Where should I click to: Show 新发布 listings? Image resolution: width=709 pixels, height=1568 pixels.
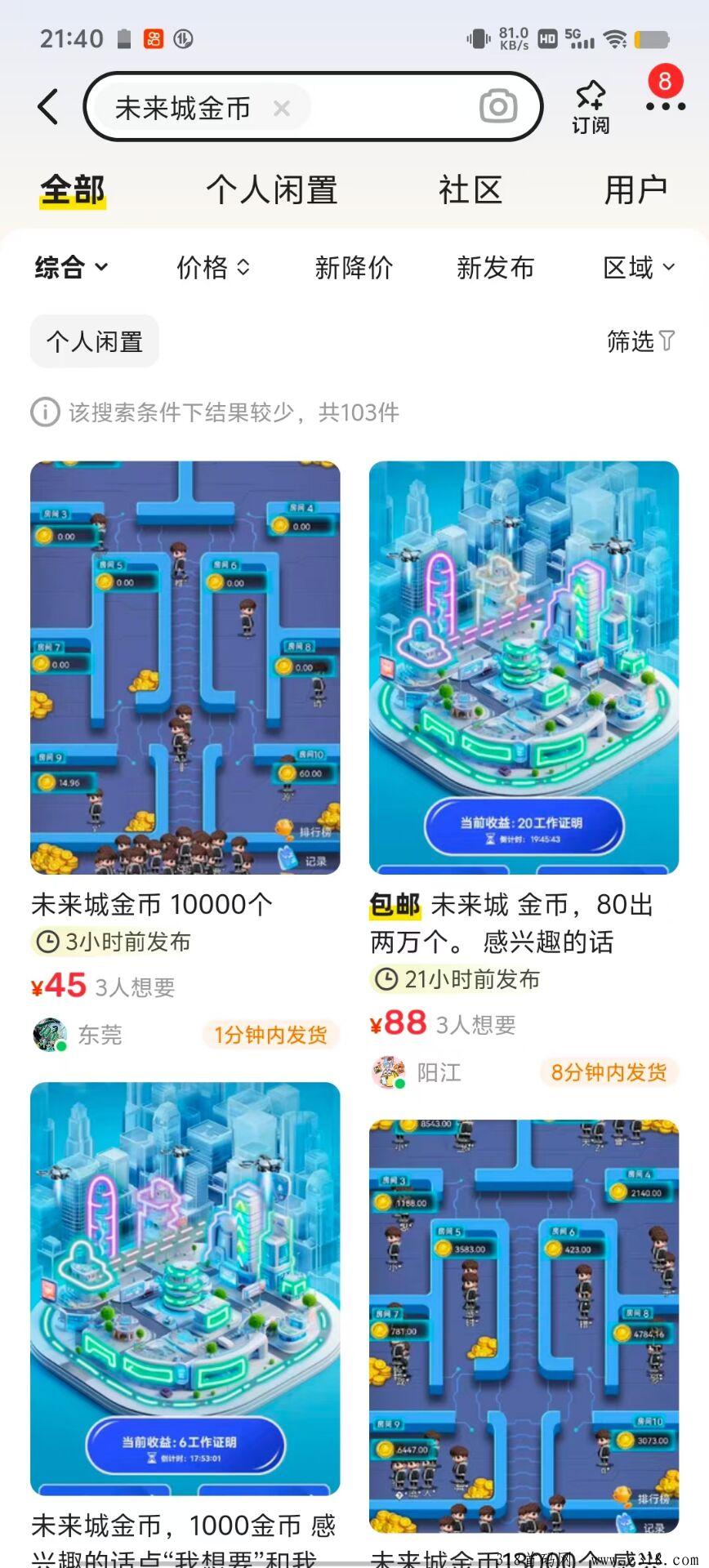coord(495,267)
